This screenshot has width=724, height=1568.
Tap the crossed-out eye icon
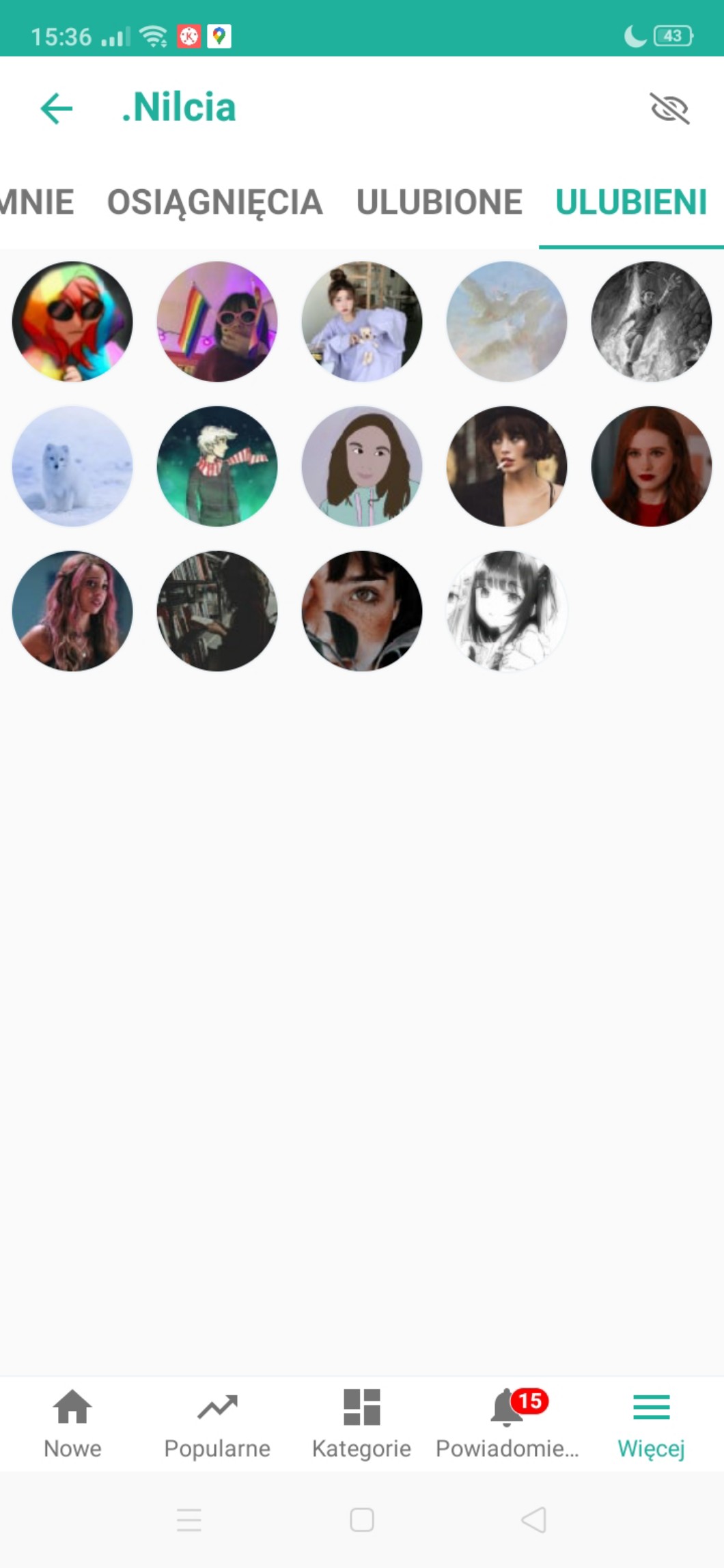[669, 109]
